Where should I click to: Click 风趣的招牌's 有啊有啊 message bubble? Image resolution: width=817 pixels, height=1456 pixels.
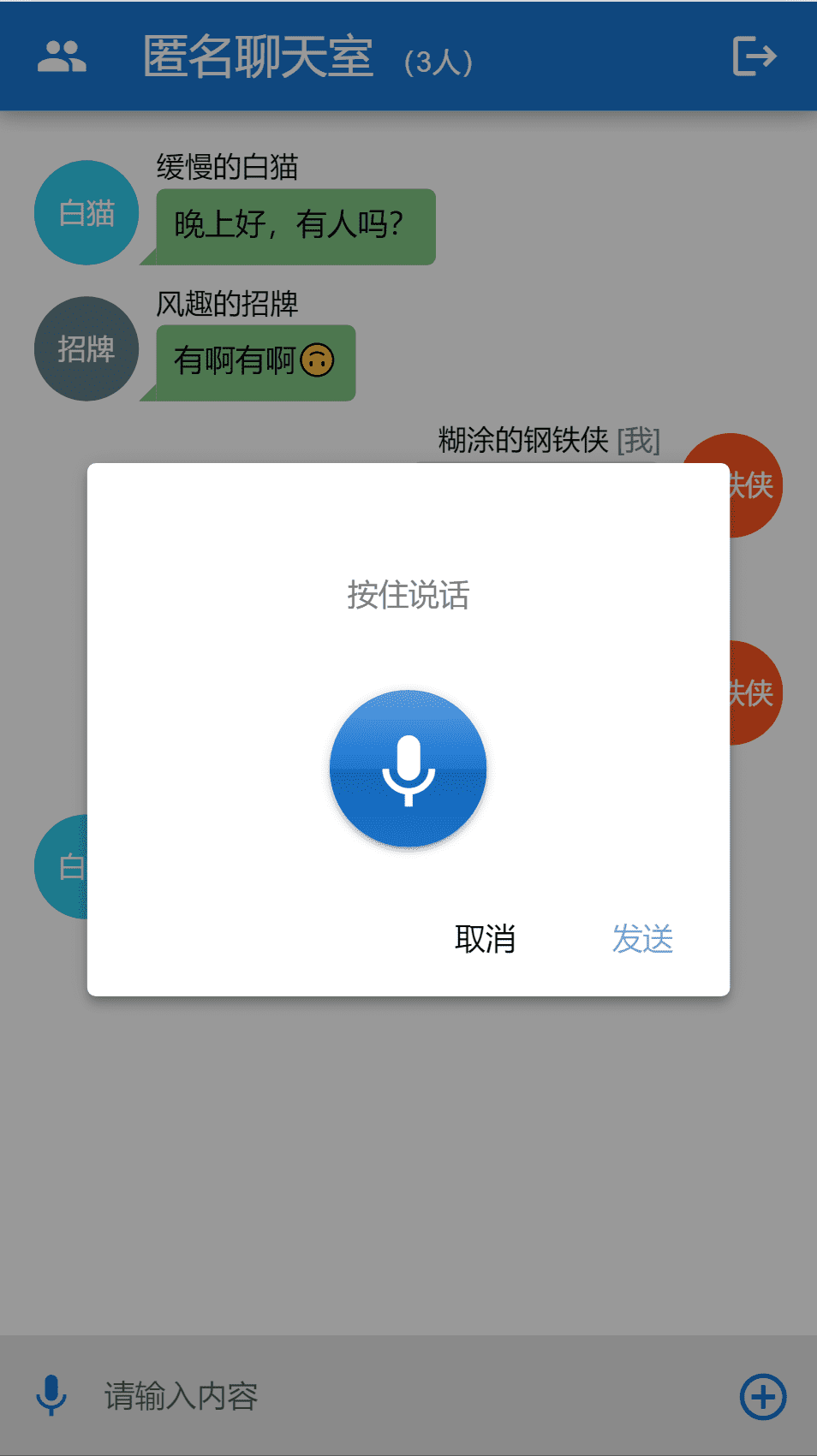[x=253, y=362]
